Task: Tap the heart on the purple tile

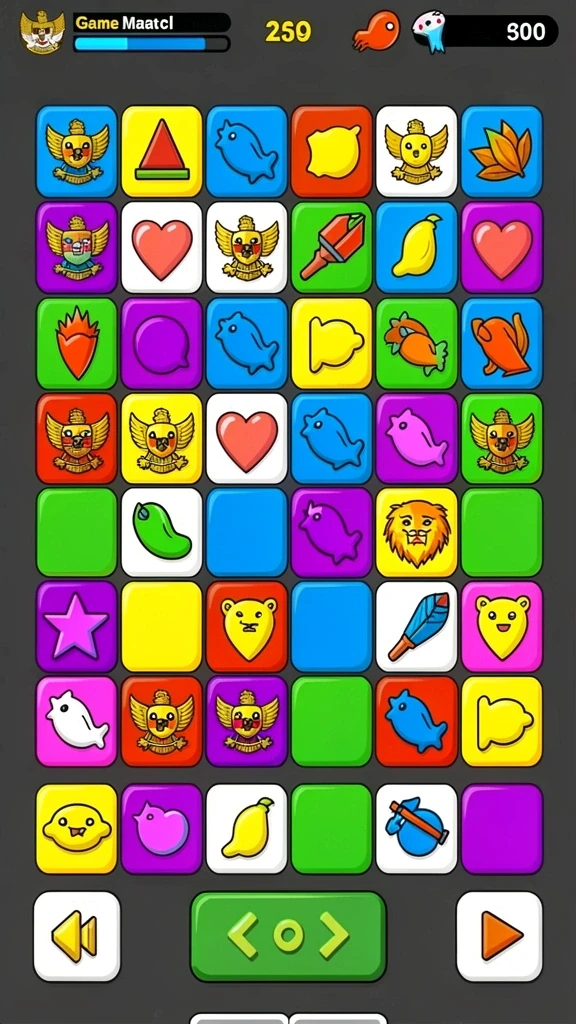Action: [502, 248]
